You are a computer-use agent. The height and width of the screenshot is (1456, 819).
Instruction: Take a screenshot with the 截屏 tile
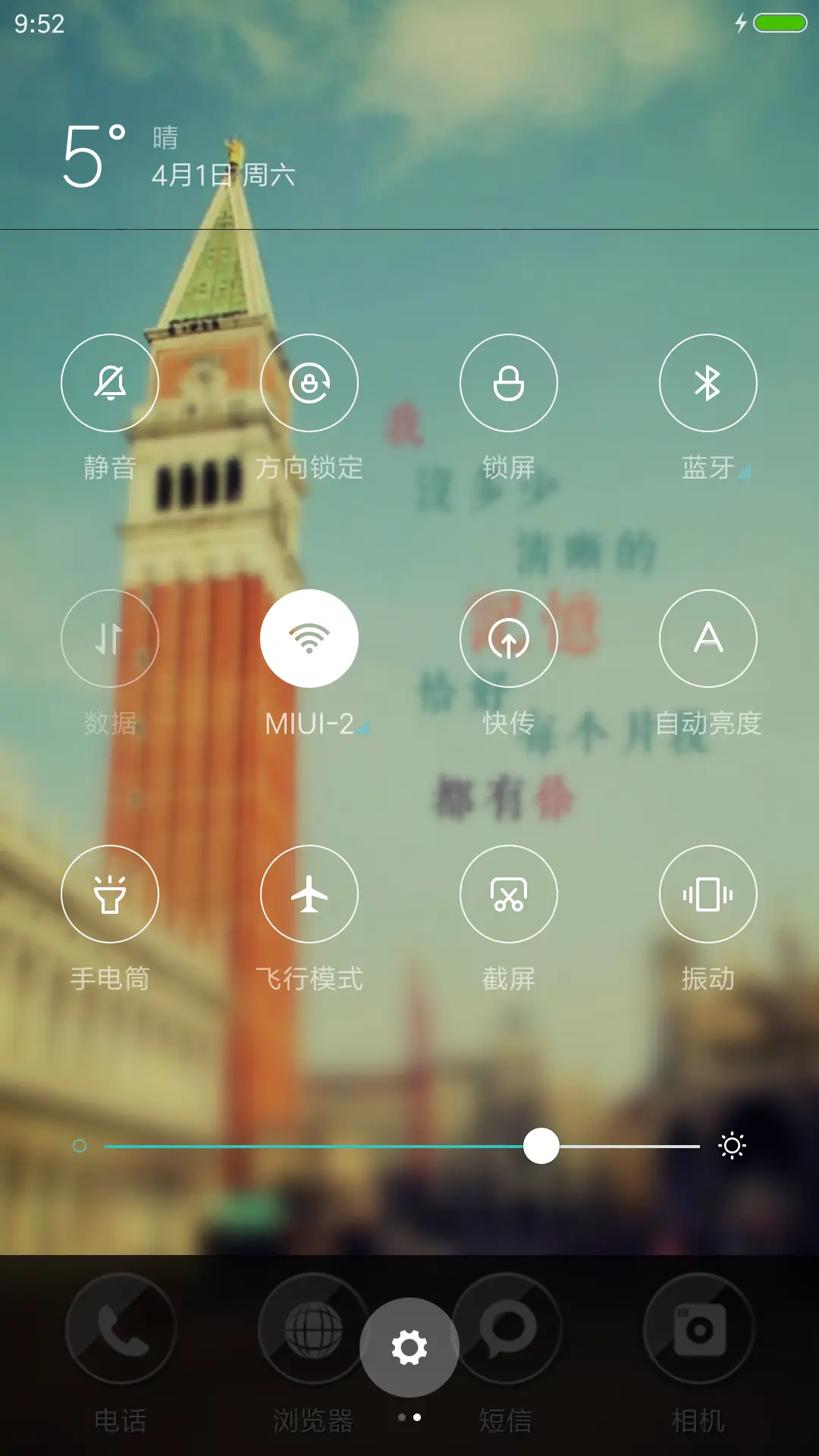[x=508, y=895]
